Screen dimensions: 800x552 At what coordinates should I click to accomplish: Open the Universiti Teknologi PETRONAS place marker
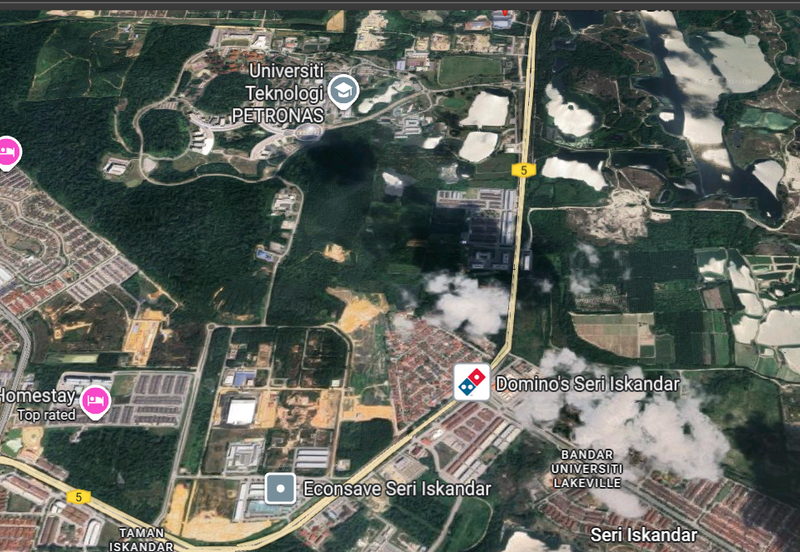click(x=344, y=92)
